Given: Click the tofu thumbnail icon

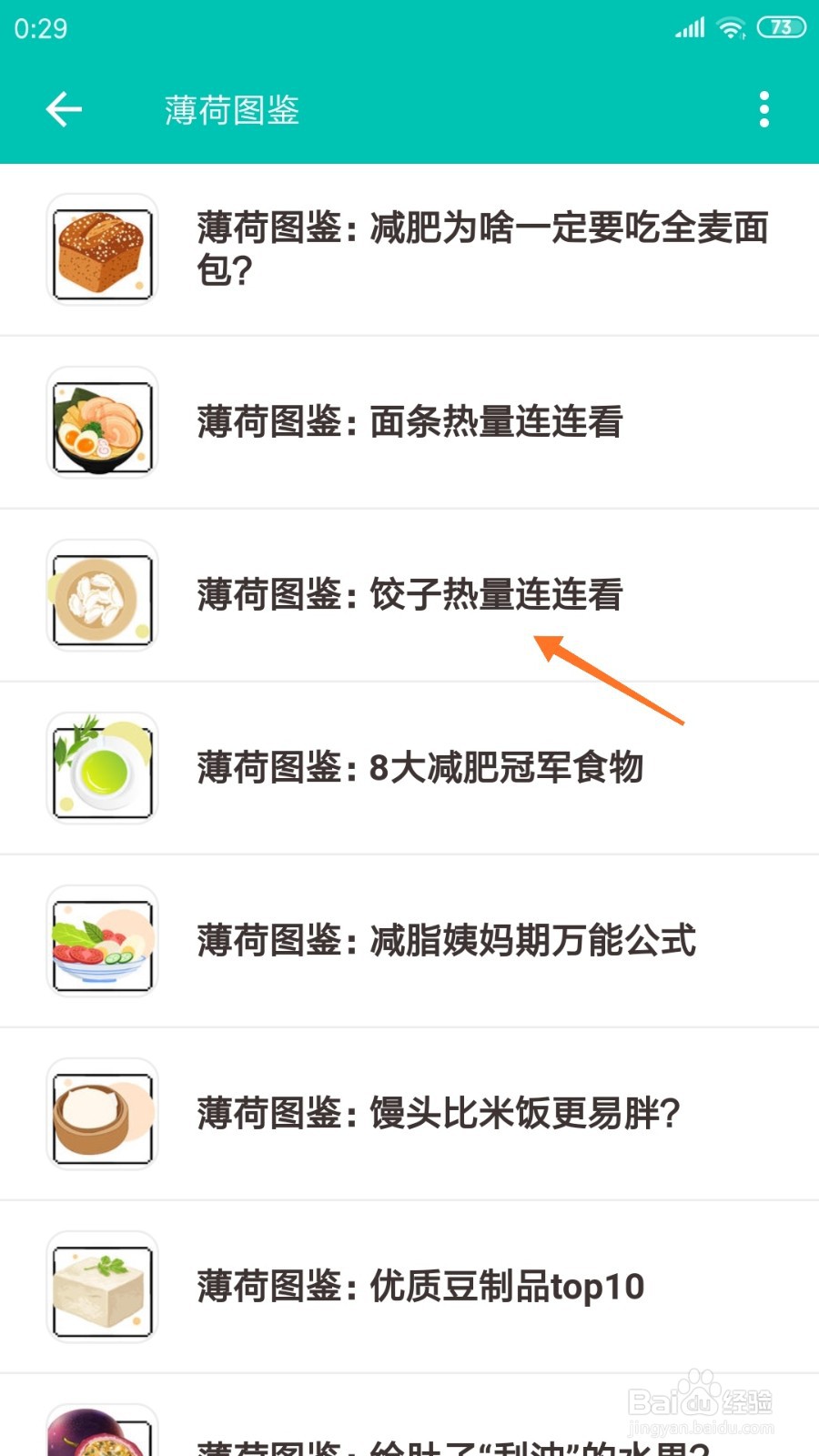Looking at the screenshot, I should tap(102, 1288).
